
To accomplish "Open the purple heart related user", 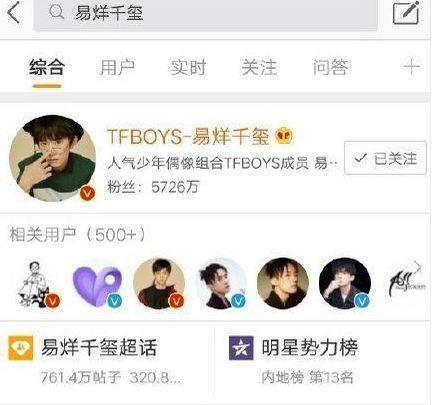I will point(97,286).
